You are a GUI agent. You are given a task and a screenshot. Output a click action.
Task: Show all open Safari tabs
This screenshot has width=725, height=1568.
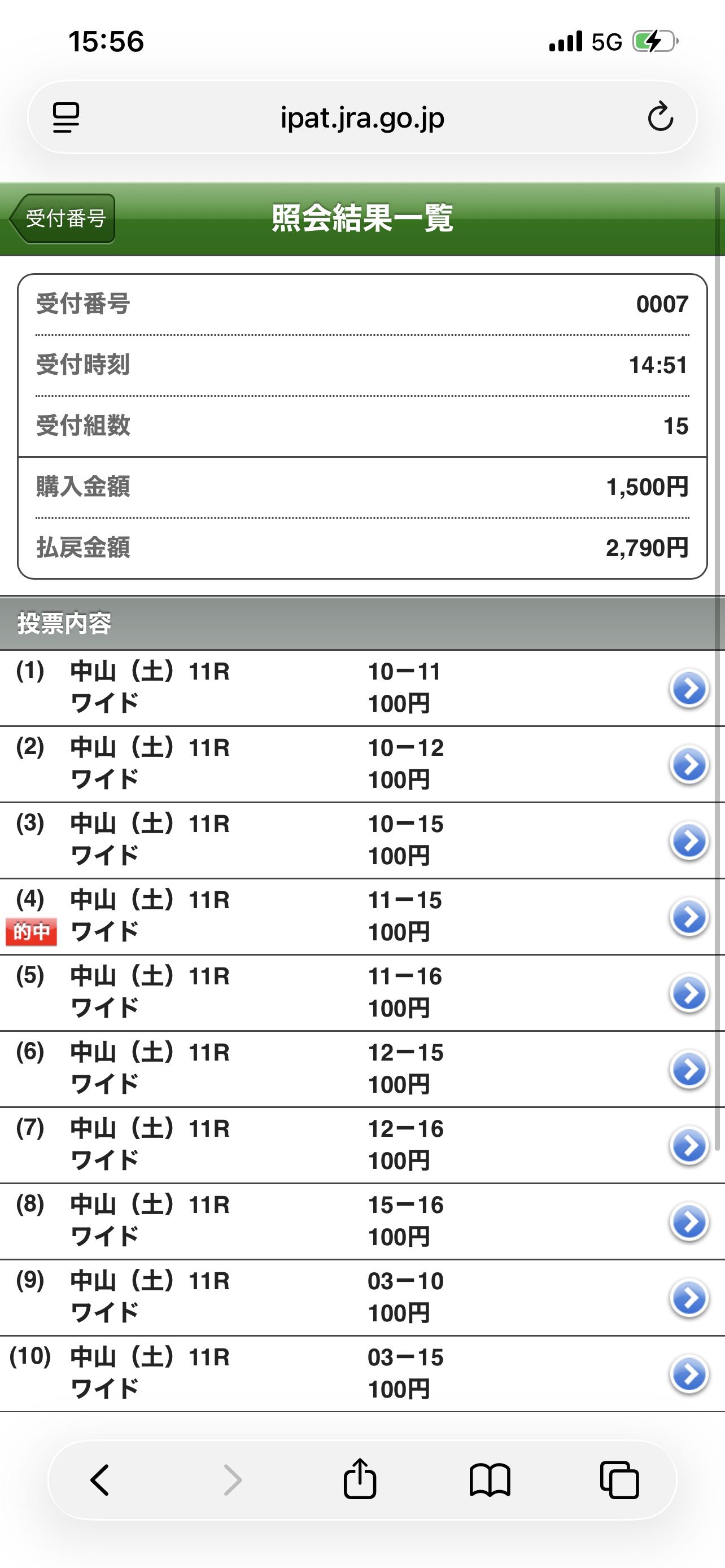(619, 1480)
